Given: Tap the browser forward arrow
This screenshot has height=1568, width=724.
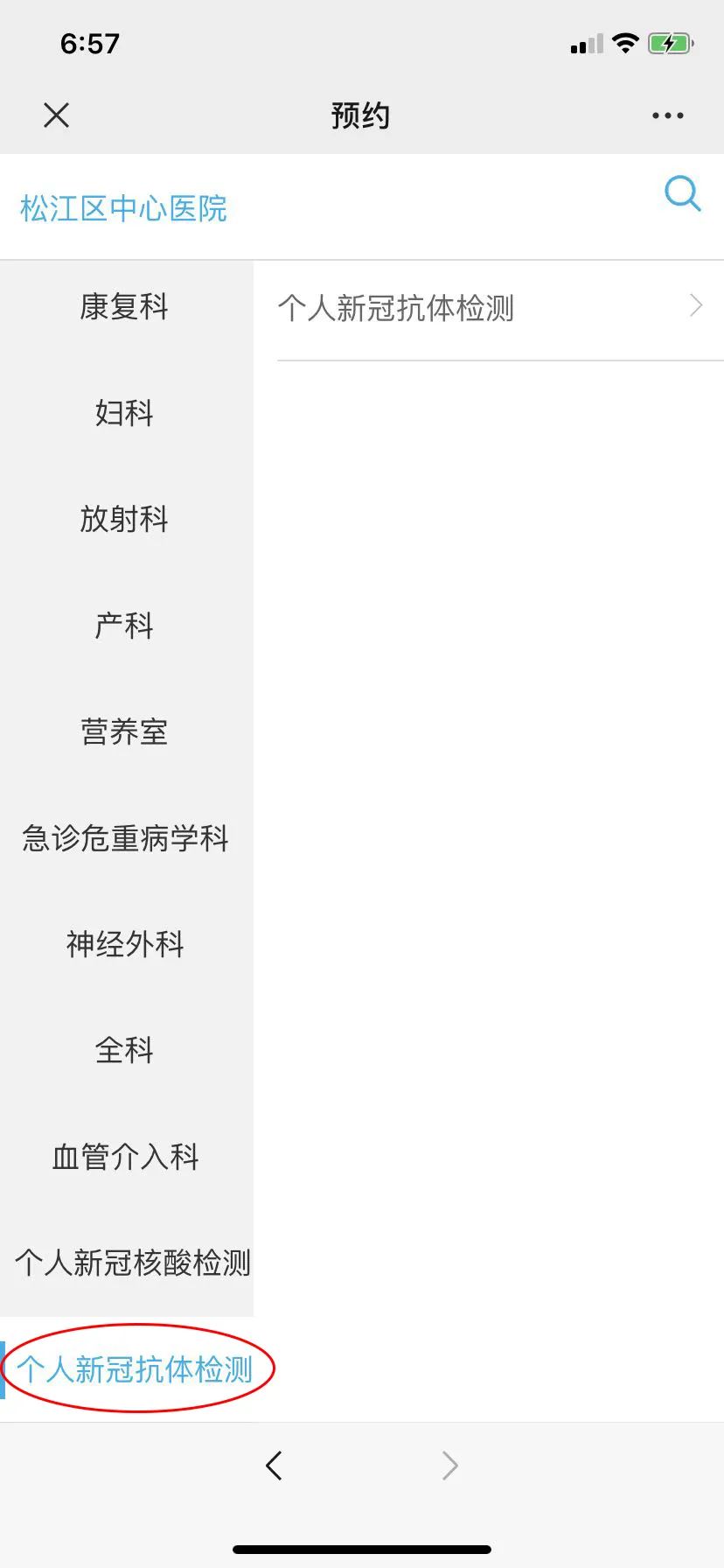Looking at the screenshot, I should coord(449,1465).
